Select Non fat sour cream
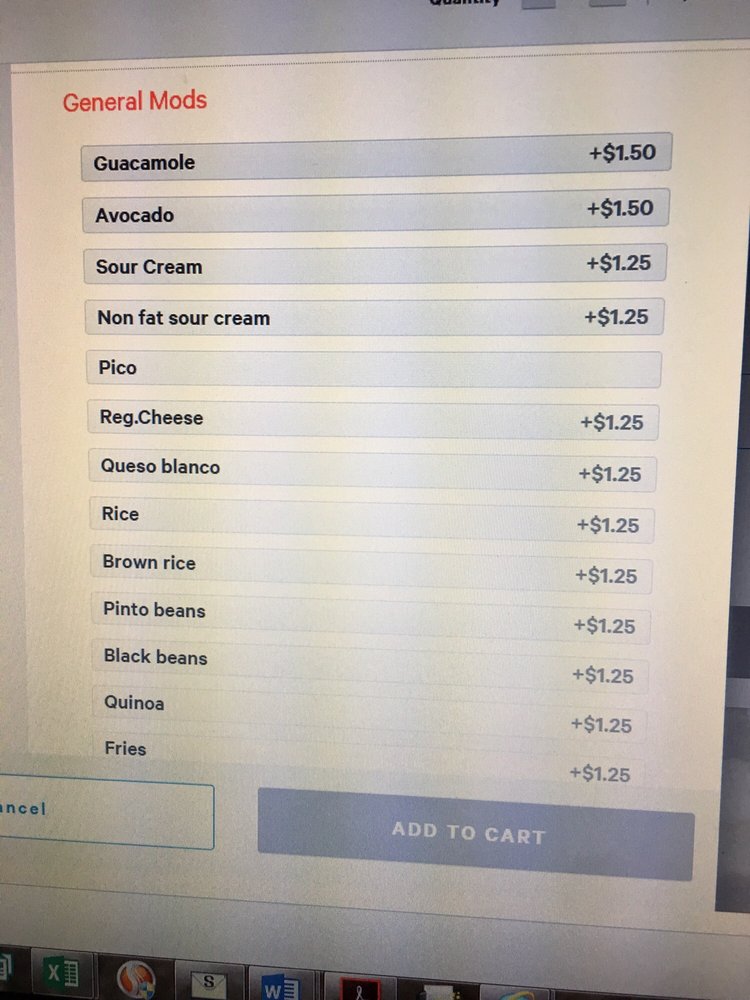 [374, 316]
